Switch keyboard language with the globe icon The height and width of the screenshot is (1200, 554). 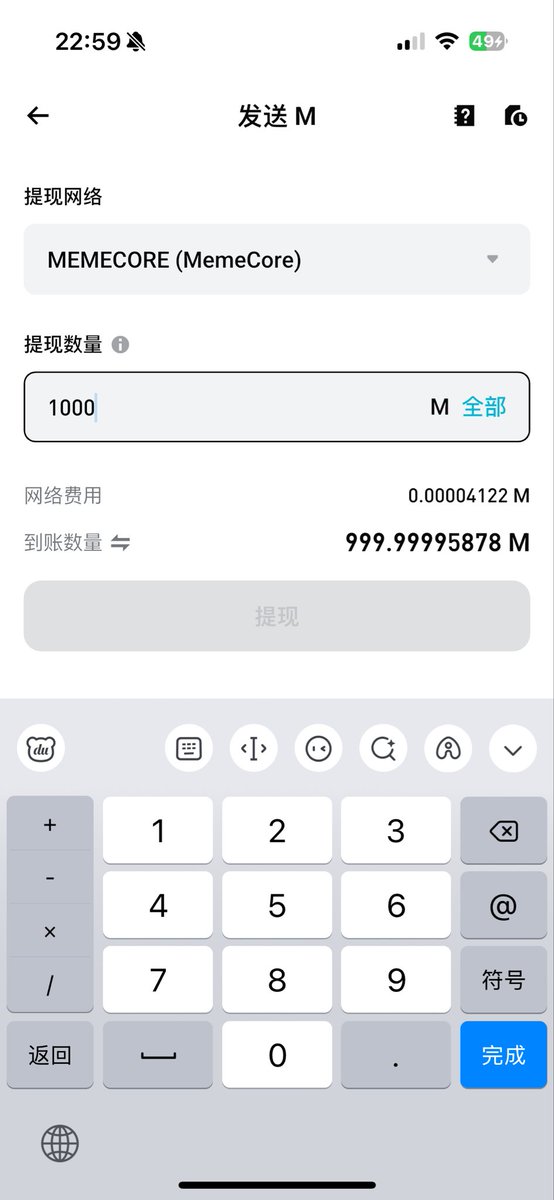click(60, 1142)
